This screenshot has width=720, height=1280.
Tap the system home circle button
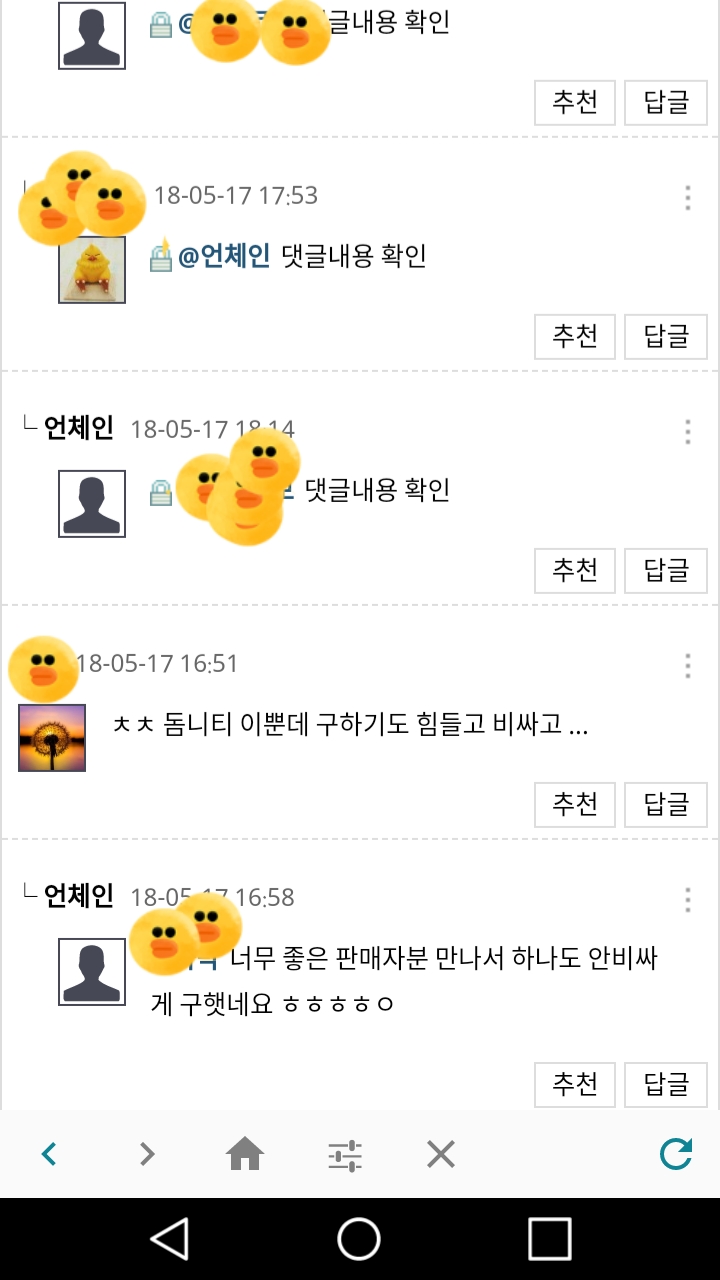[x=359, y=1239]
